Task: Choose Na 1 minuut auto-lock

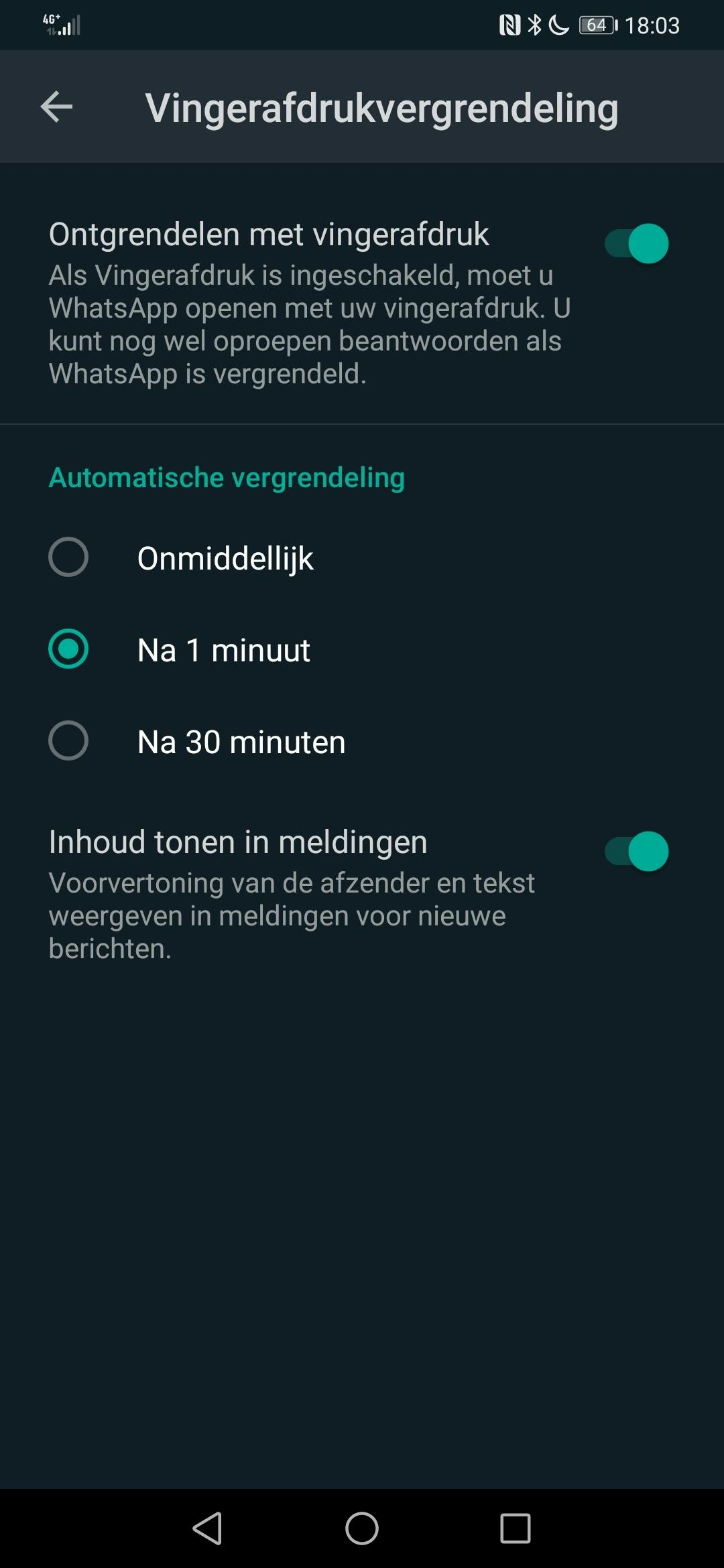Action: [x=68, y=649]
